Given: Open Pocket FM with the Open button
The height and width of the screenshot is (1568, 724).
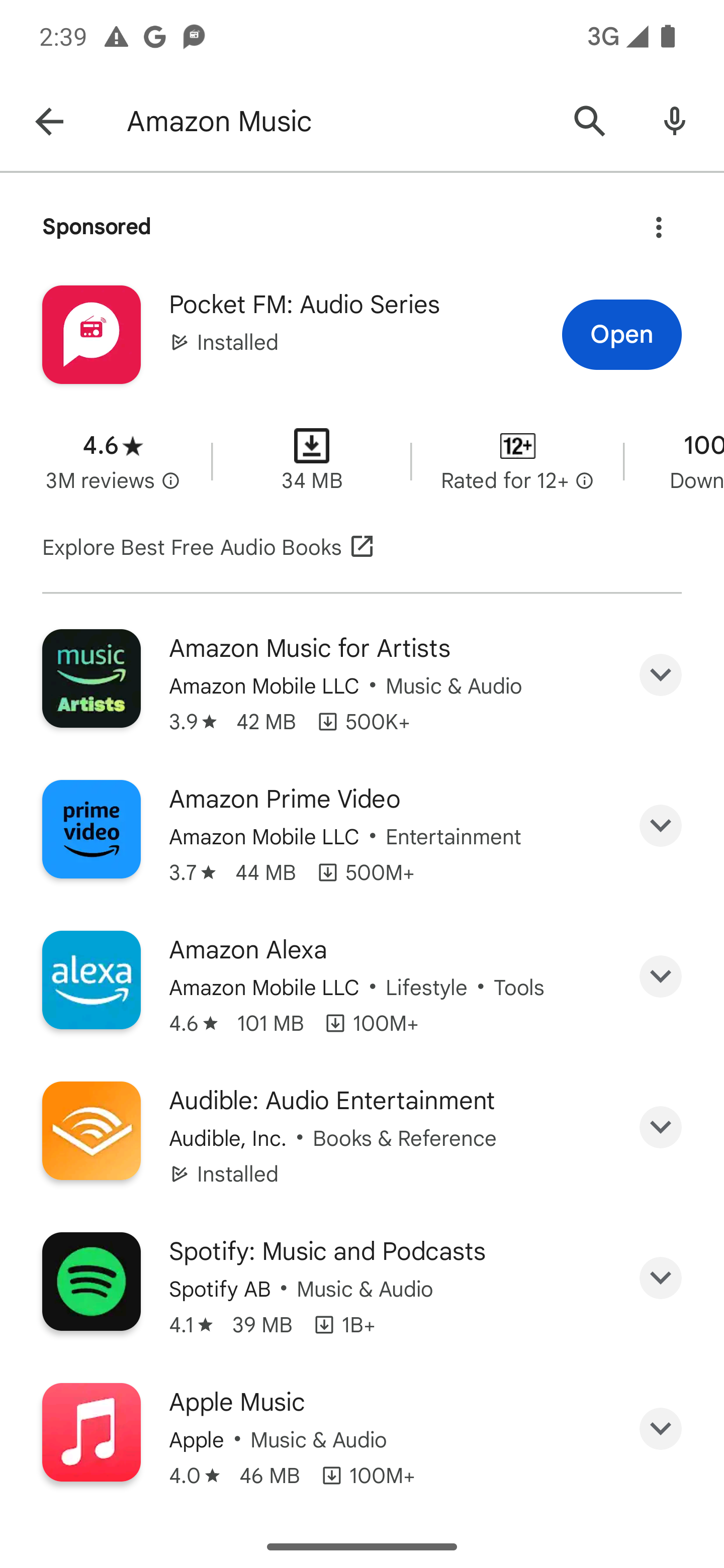Looking at the screenshot, I should [621, 335].
